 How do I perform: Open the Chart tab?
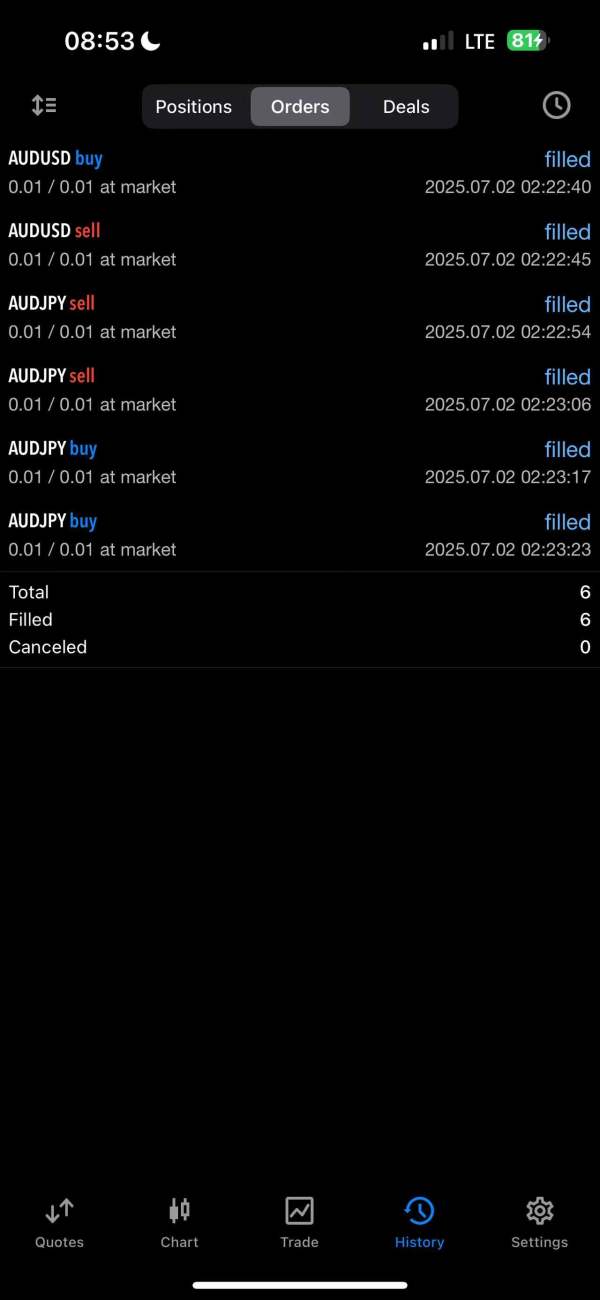(x=180, y=1222)
